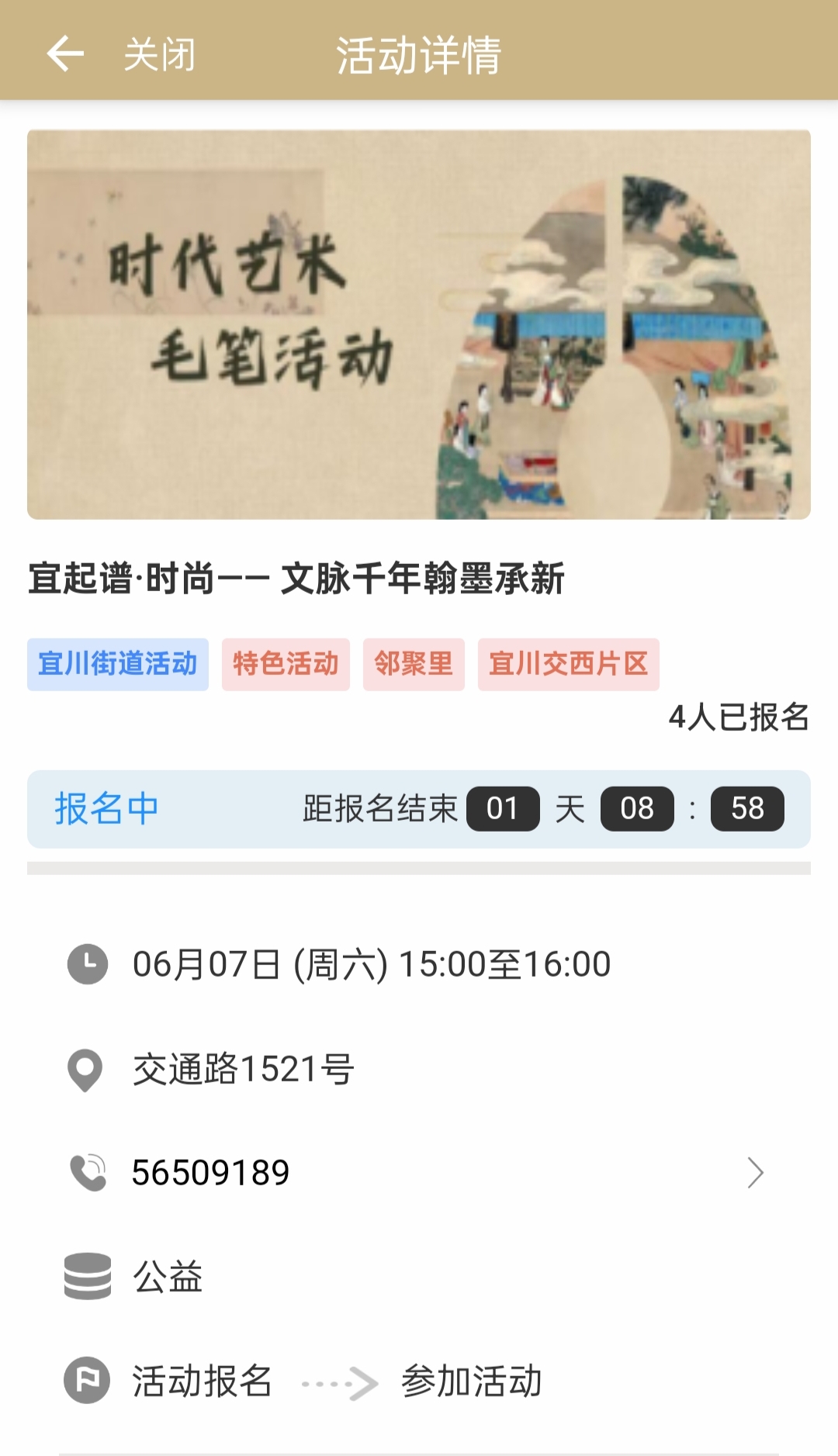Select the 宜川街道活动 tag
Viewport: 838px width, 1456px height.
pyautogui.click(x=118, y=664)
